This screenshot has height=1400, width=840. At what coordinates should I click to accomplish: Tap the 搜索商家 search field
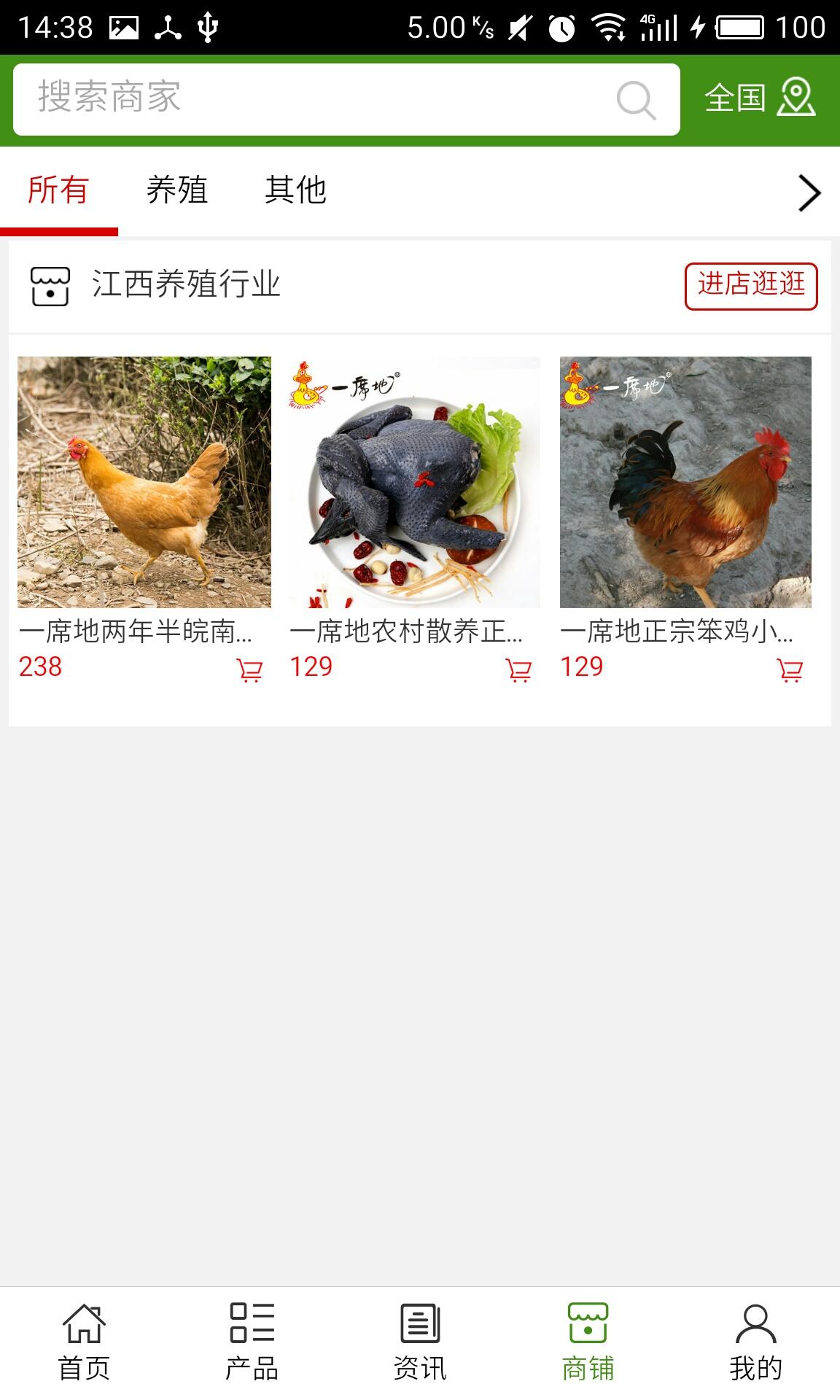(x=314, y=98)
